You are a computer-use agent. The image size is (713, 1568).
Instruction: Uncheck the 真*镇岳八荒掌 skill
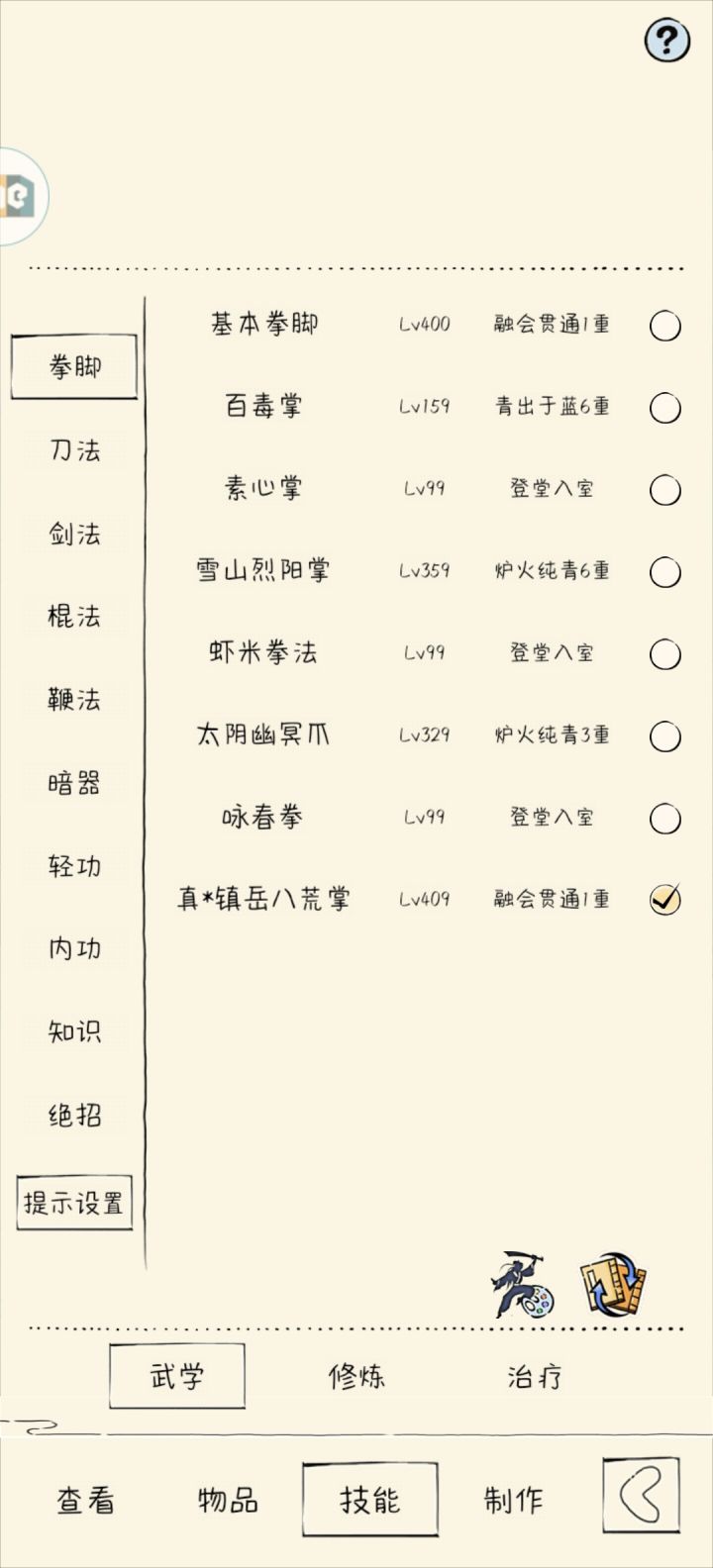pos(664,899)
